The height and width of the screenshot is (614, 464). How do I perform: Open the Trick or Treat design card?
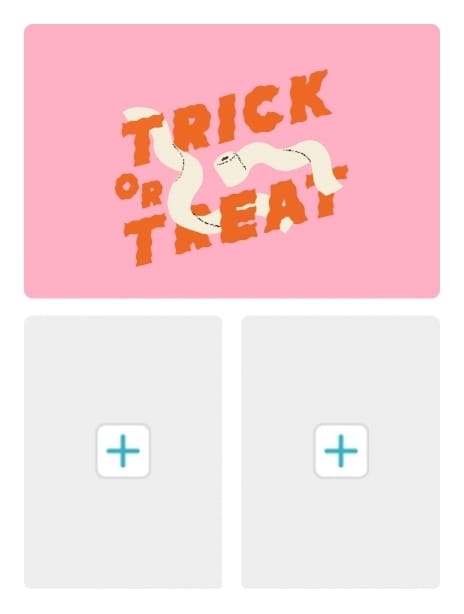[x=232, y=161]
